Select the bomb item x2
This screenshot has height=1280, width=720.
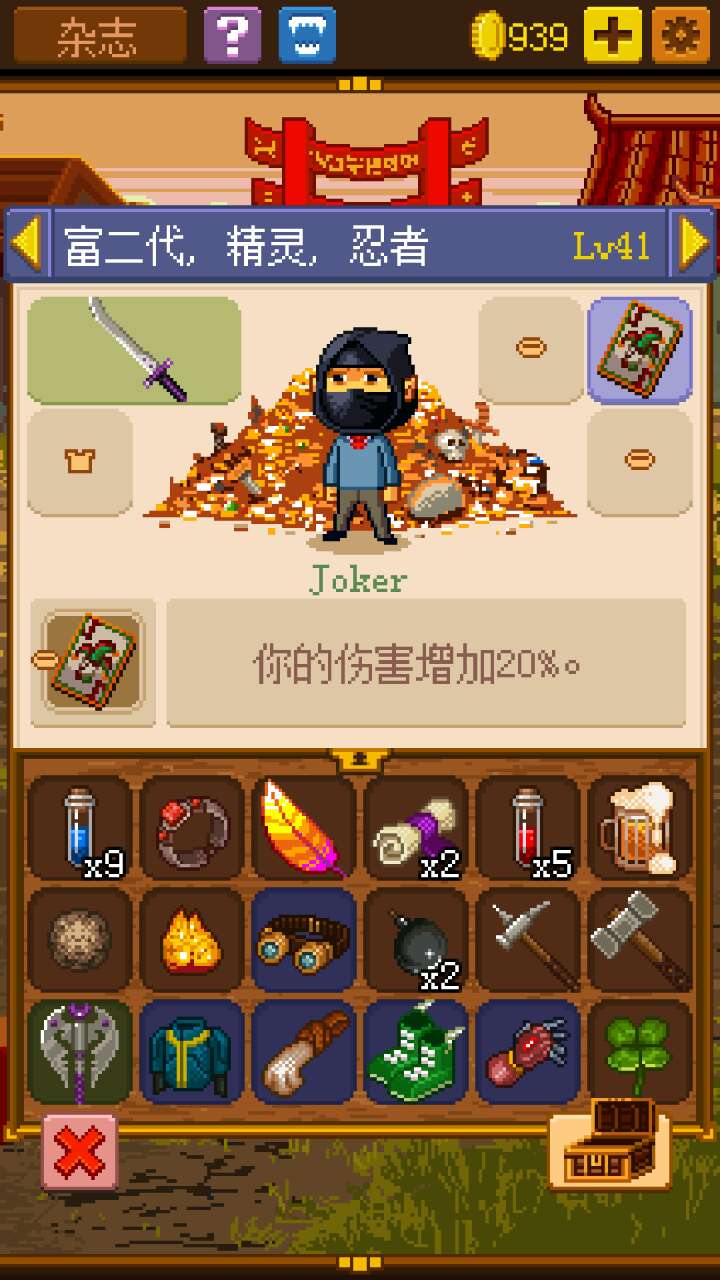click(x=416, y=940)
